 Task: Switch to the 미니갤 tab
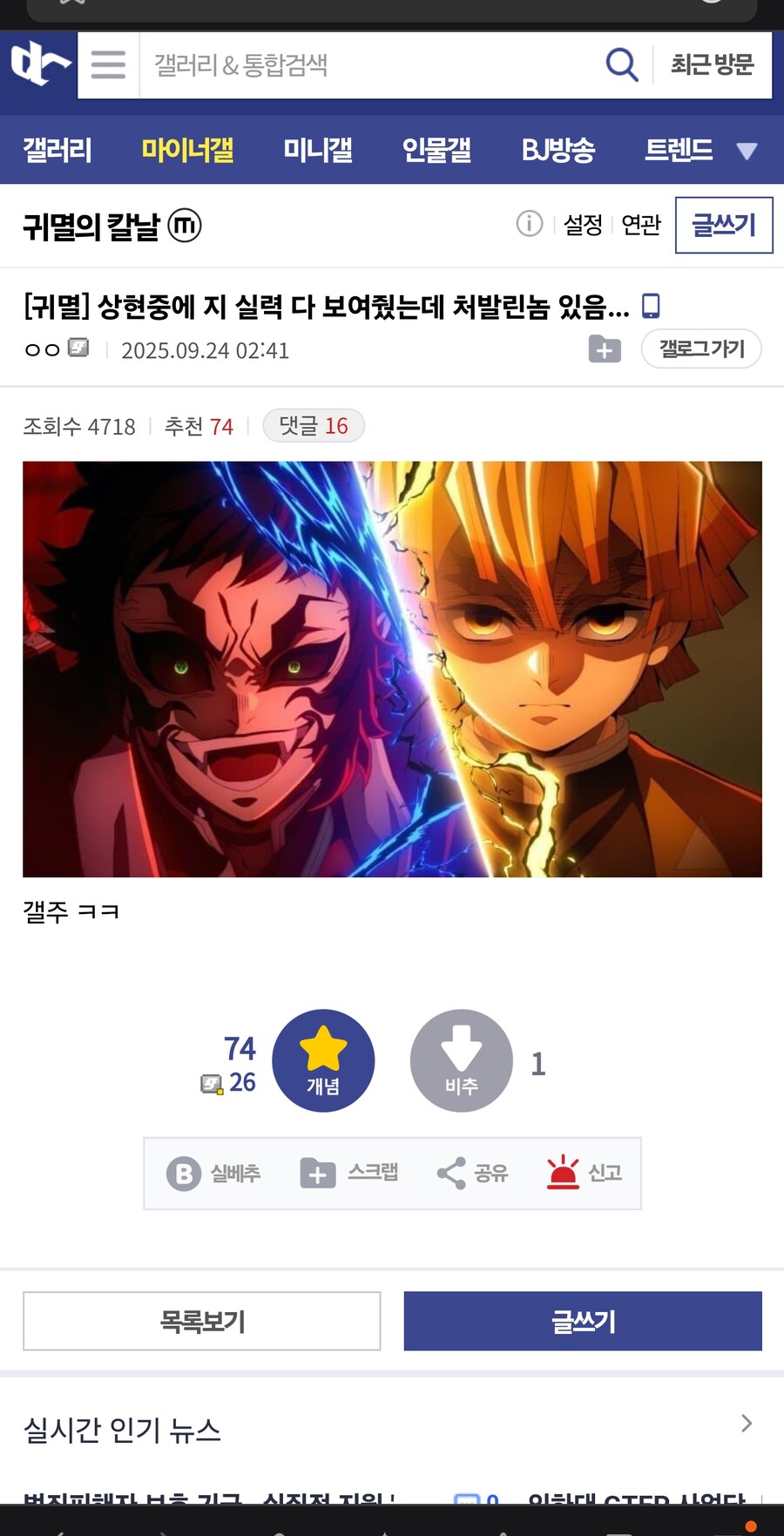318,150
